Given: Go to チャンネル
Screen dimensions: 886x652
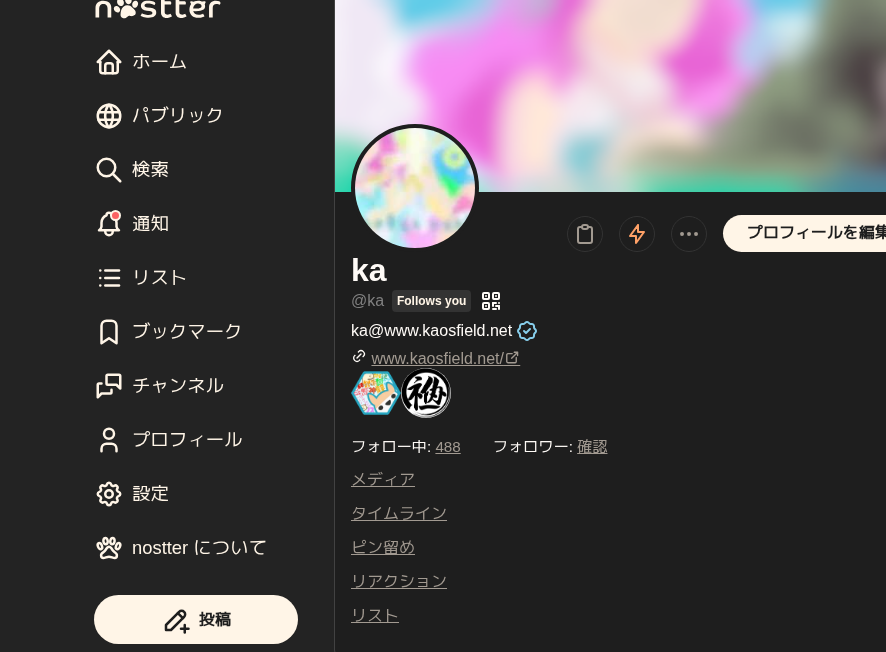Looking at the screenshot, I should (x=159, y=386).
